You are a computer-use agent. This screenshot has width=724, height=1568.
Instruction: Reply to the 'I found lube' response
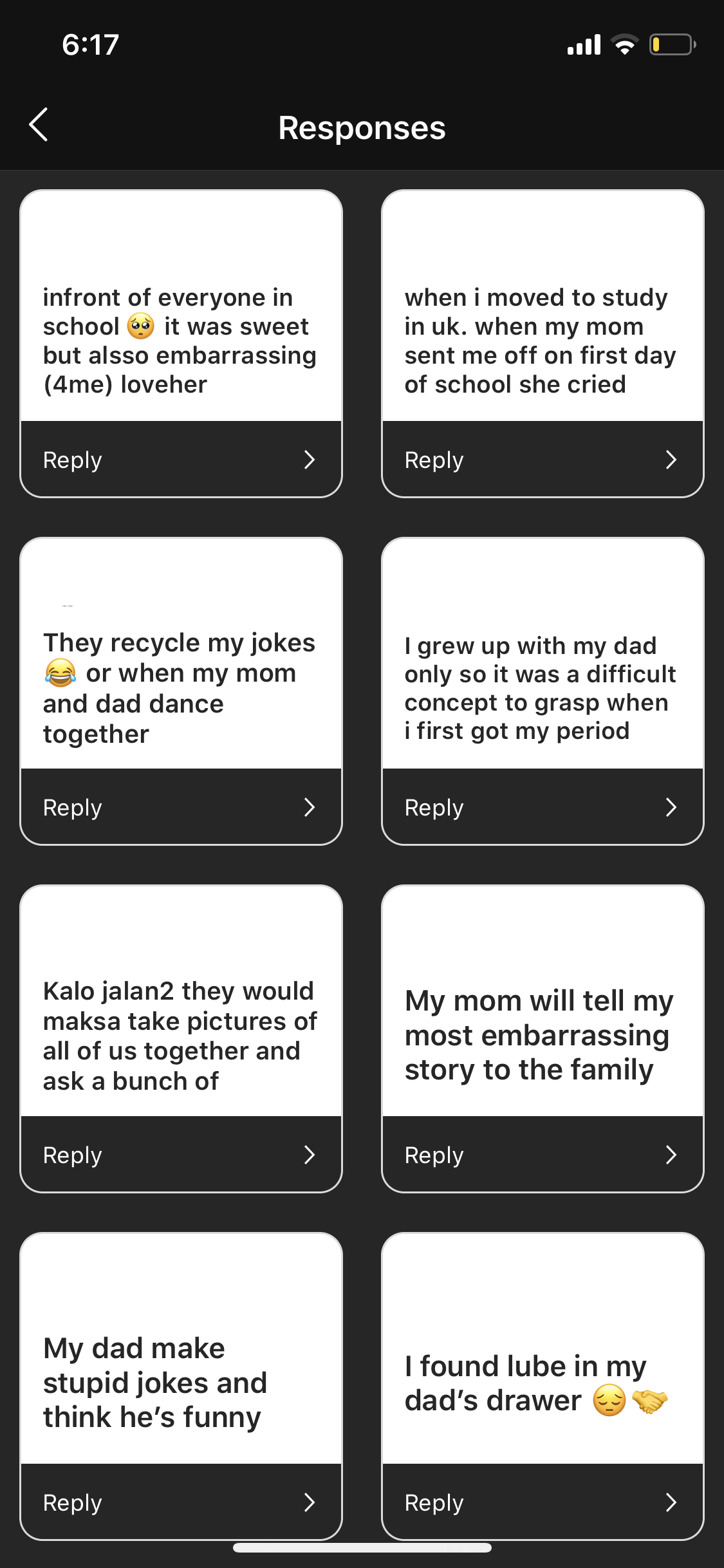tap(543, 1502)
